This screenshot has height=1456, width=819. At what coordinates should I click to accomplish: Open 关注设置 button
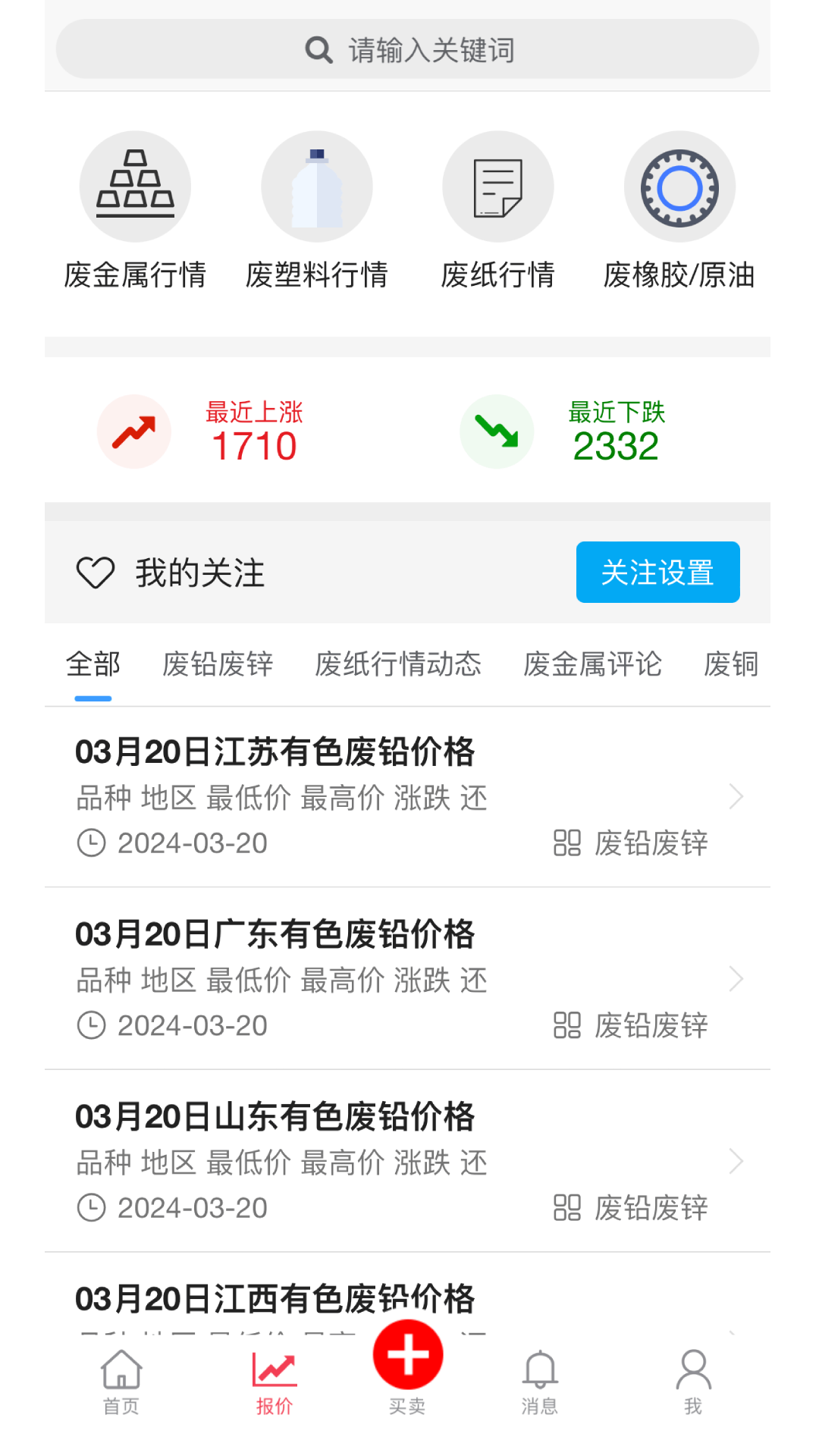[657, 573]
